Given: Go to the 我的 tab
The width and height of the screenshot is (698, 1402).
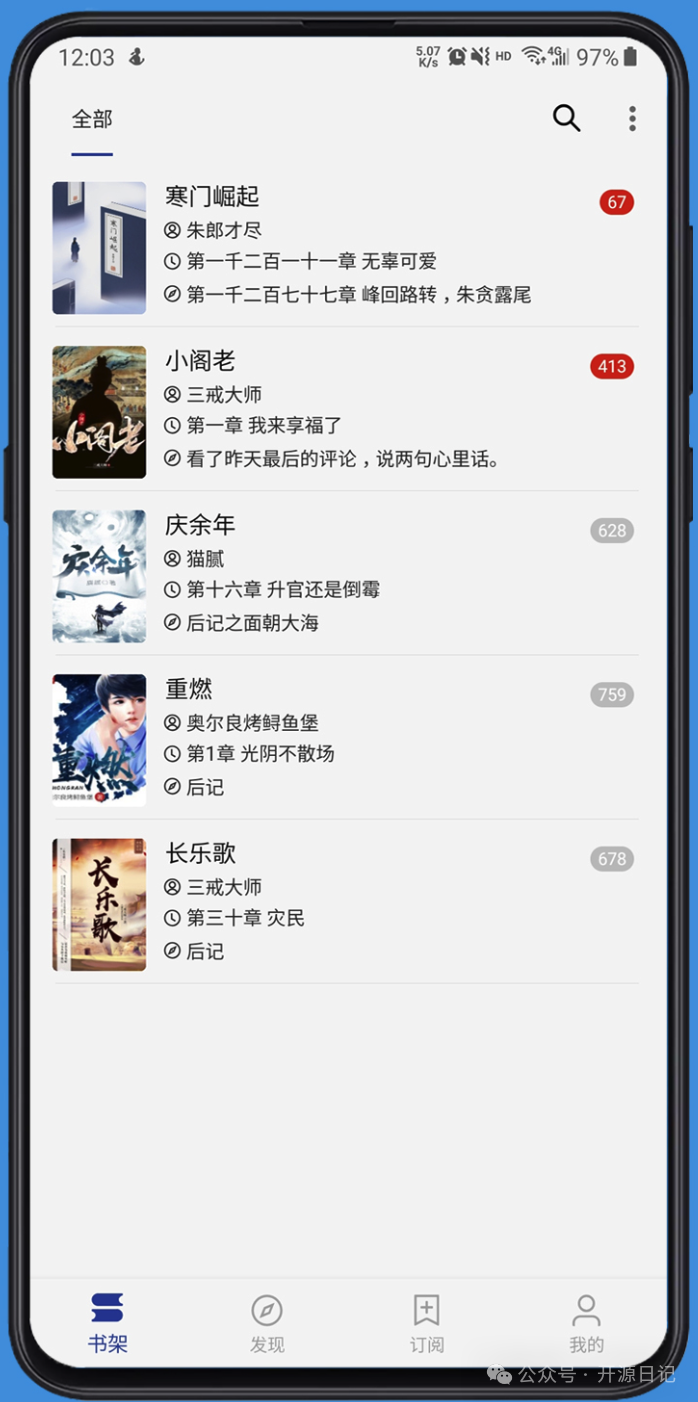Looking at the screenshot, I should [586, 1322].
